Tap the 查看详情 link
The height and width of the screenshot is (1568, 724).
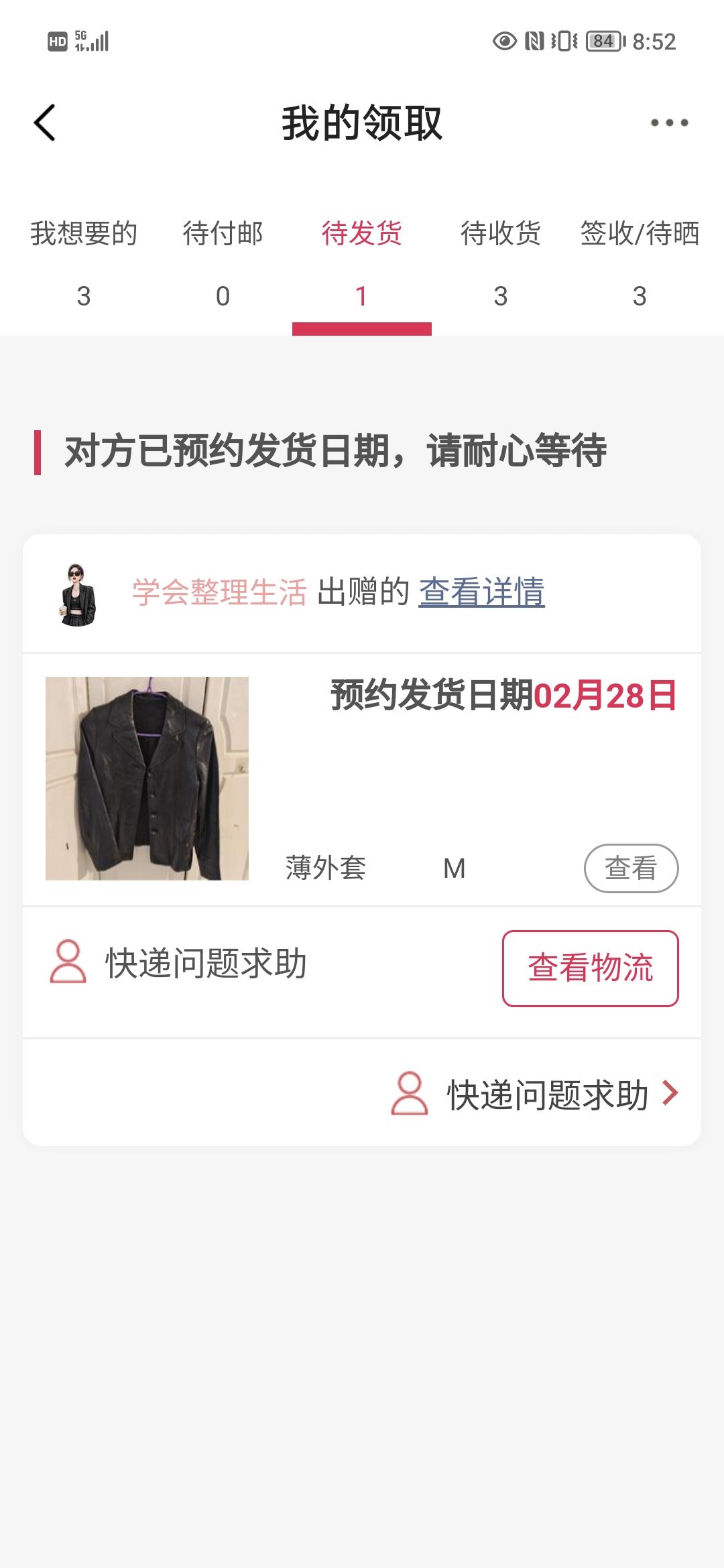(481, 592)
